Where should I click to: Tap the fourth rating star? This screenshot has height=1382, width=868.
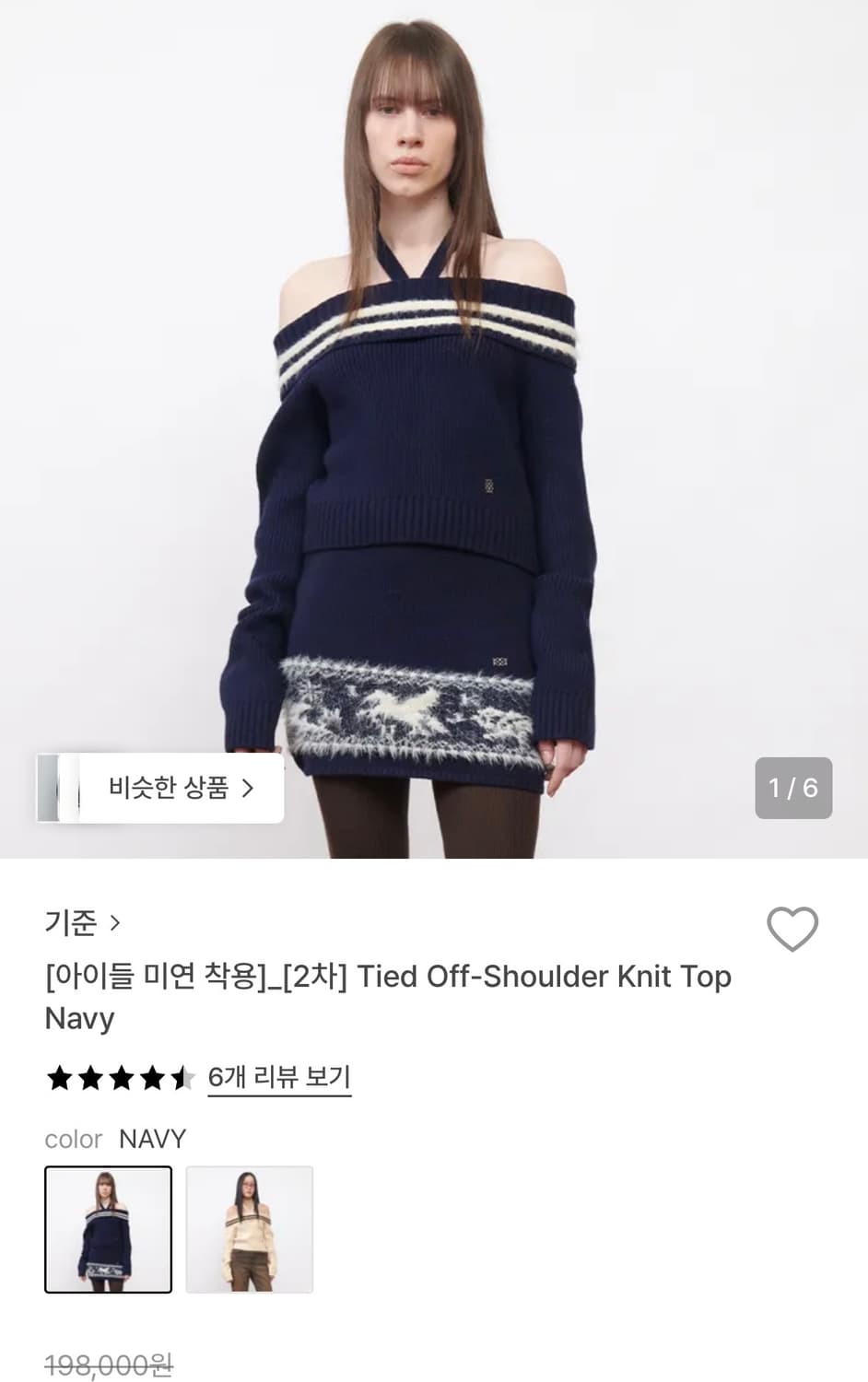coord(152,1077)
